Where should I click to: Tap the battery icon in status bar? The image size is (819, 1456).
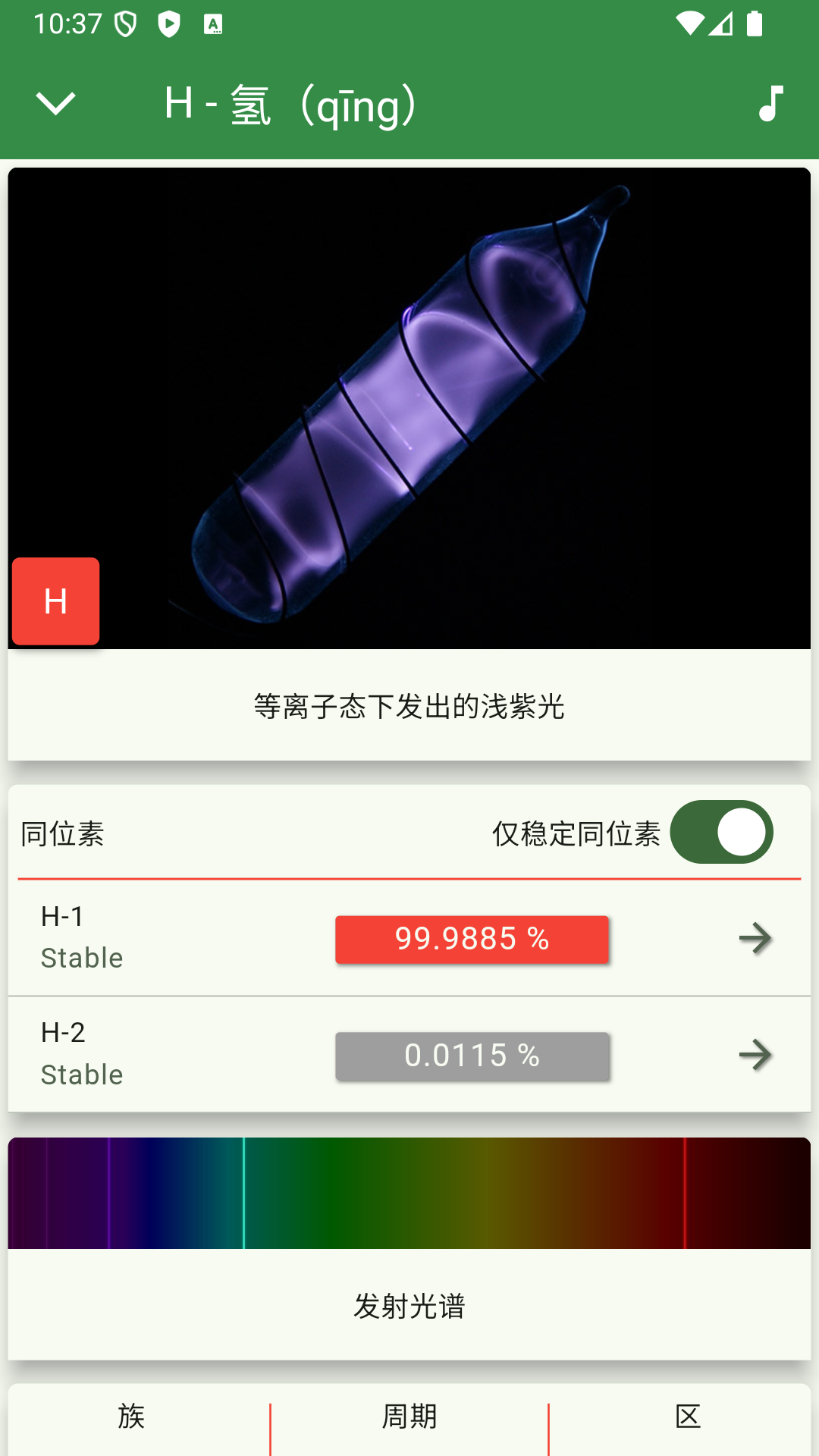755,23
